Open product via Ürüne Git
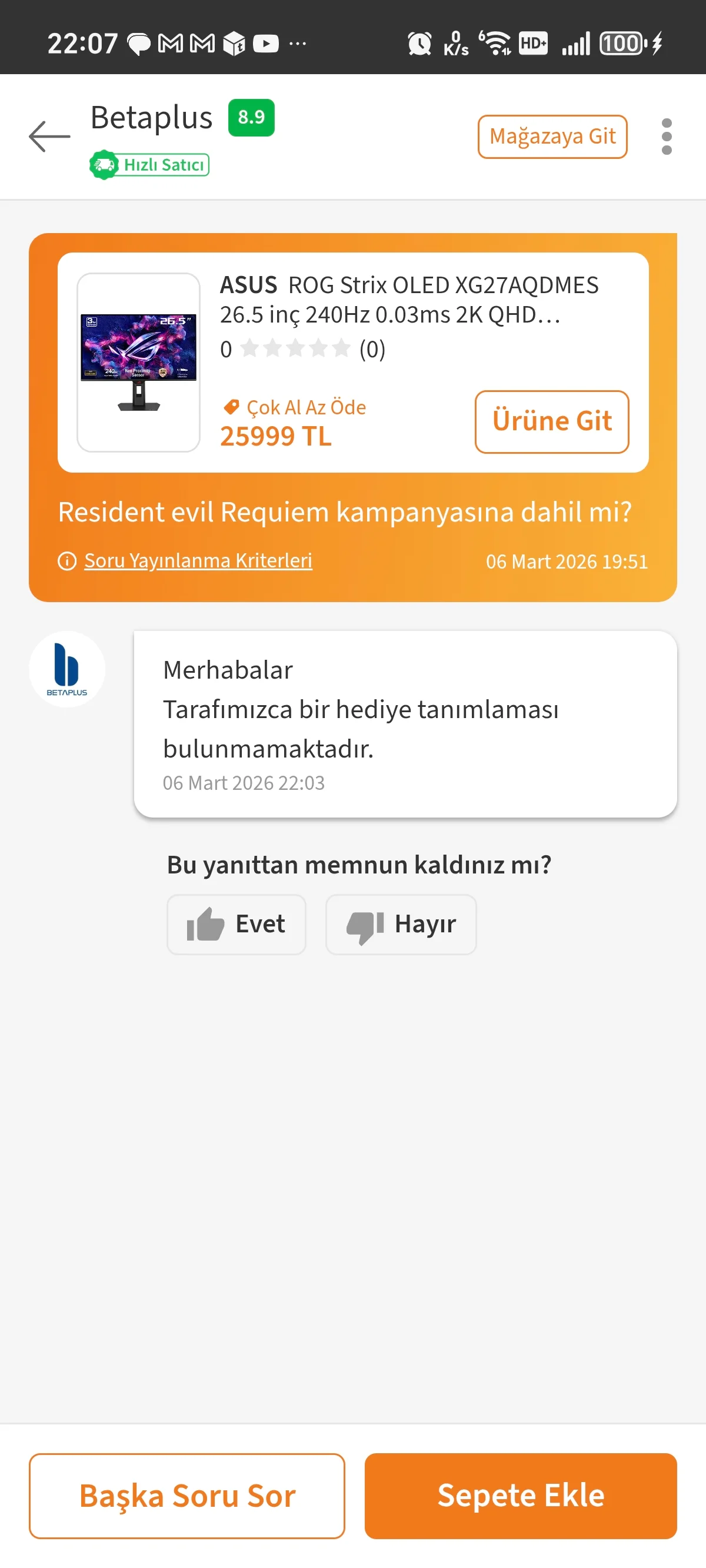This screenshot has height=1568, width=706. click(x=551, y=421)
